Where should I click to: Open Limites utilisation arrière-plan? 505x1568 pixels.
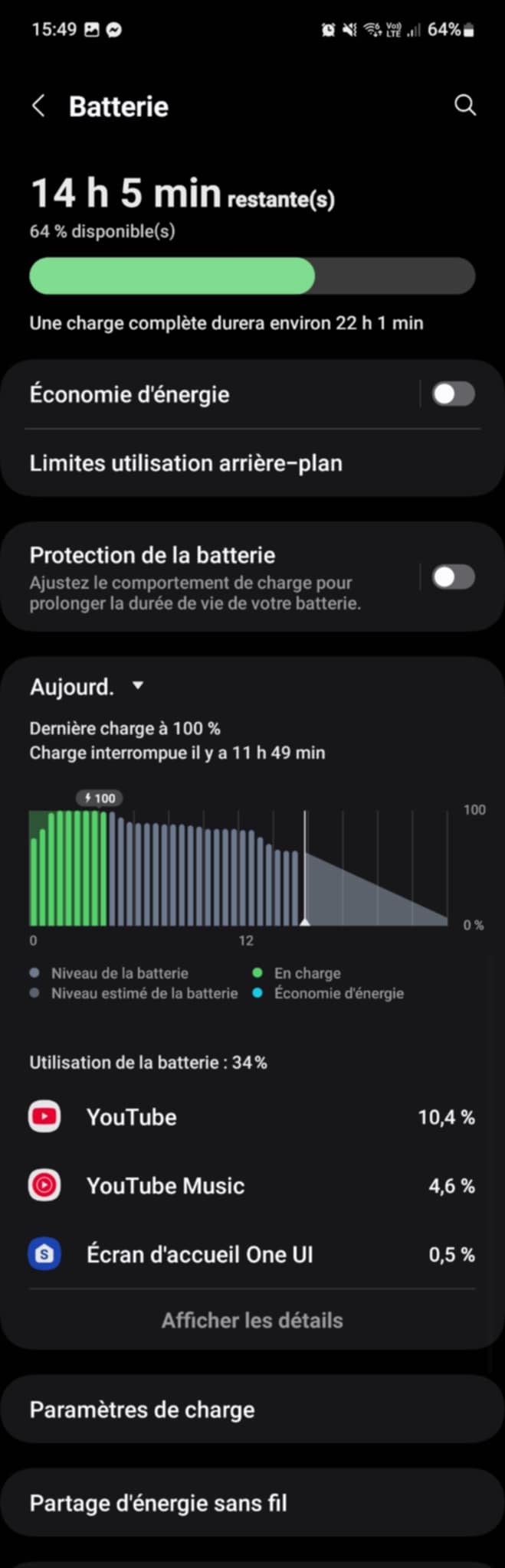[x=185, y=463]
